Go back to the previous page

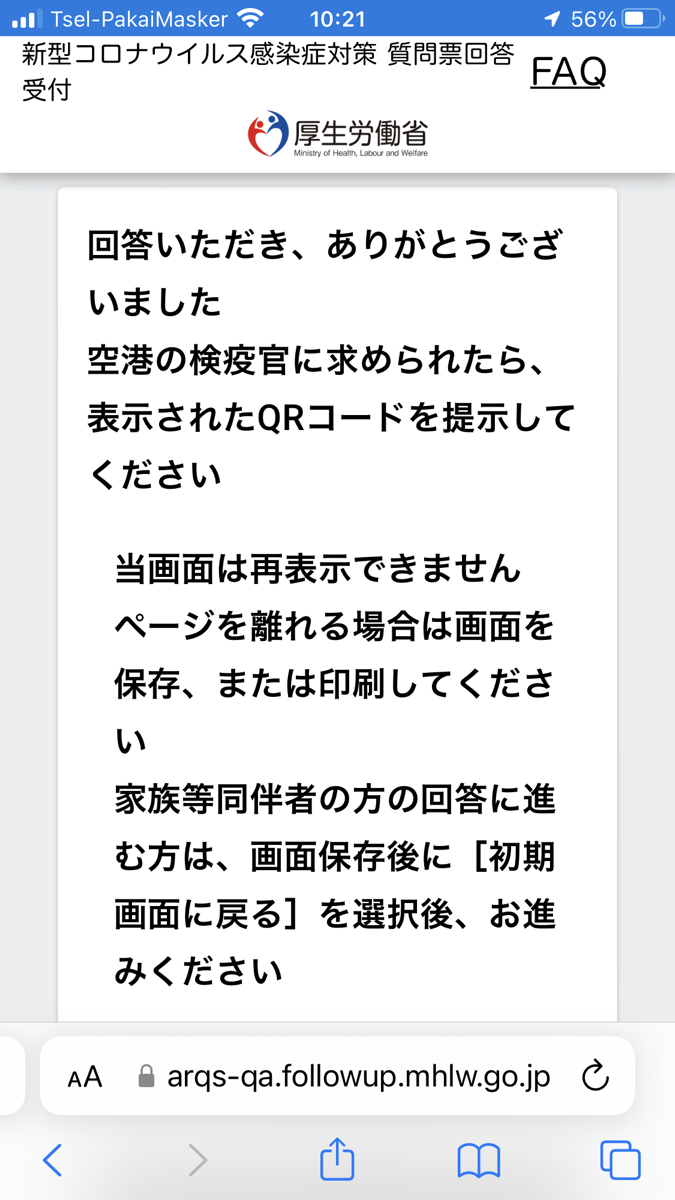[x=53, y=1160]
